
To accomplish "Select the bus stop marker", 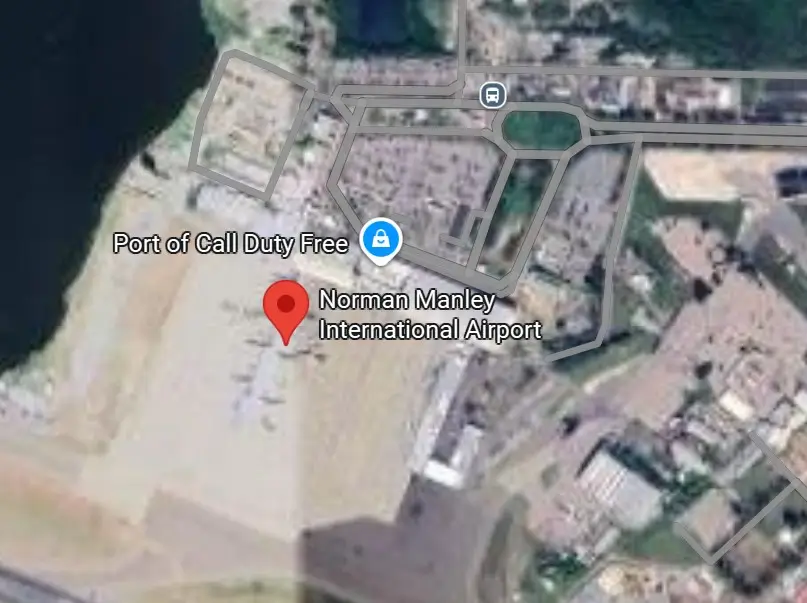I will [492, 95].
